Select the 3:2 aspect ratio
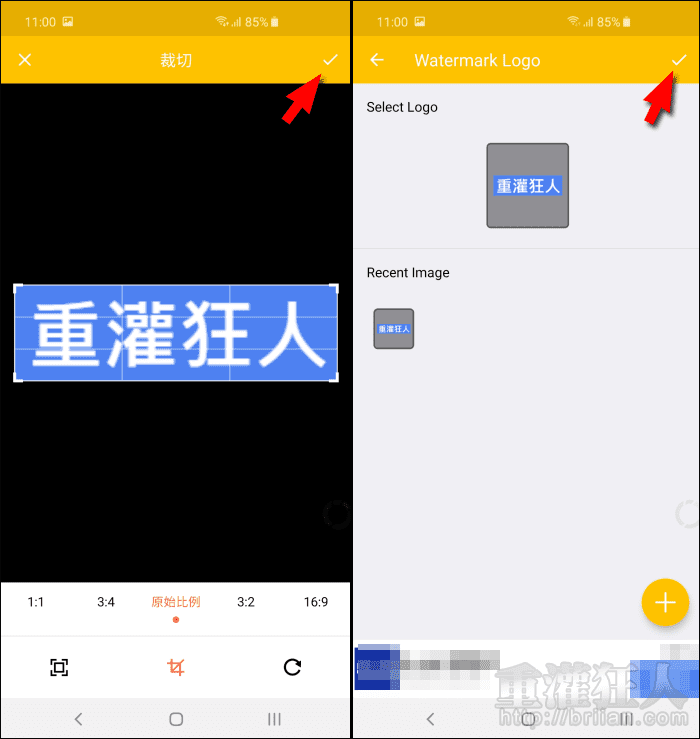This screenshot has width=700, height=739. [246, 602]
